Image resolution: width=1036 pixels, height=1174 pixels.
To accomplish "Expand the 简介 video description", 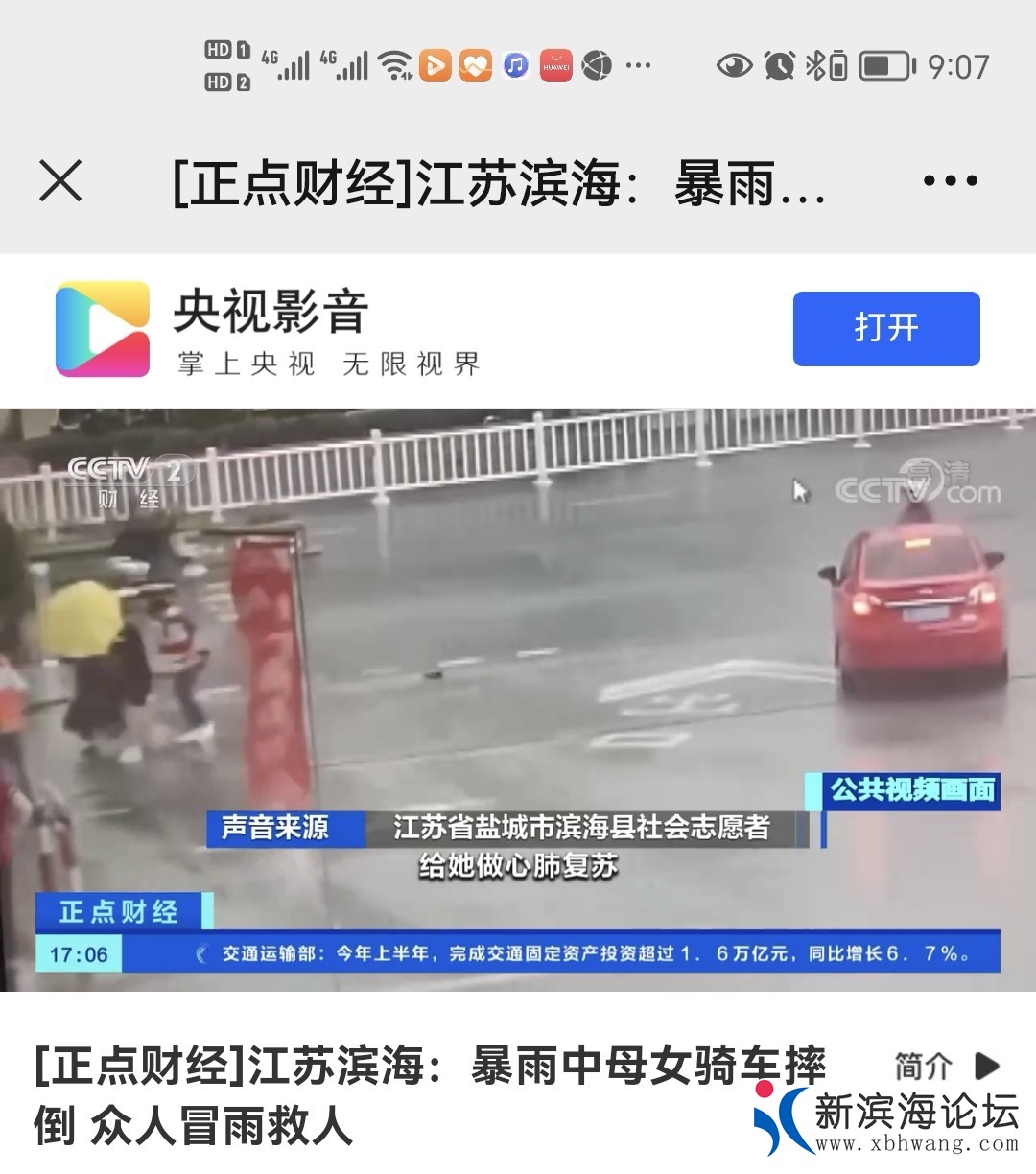I will (945, 1066).
